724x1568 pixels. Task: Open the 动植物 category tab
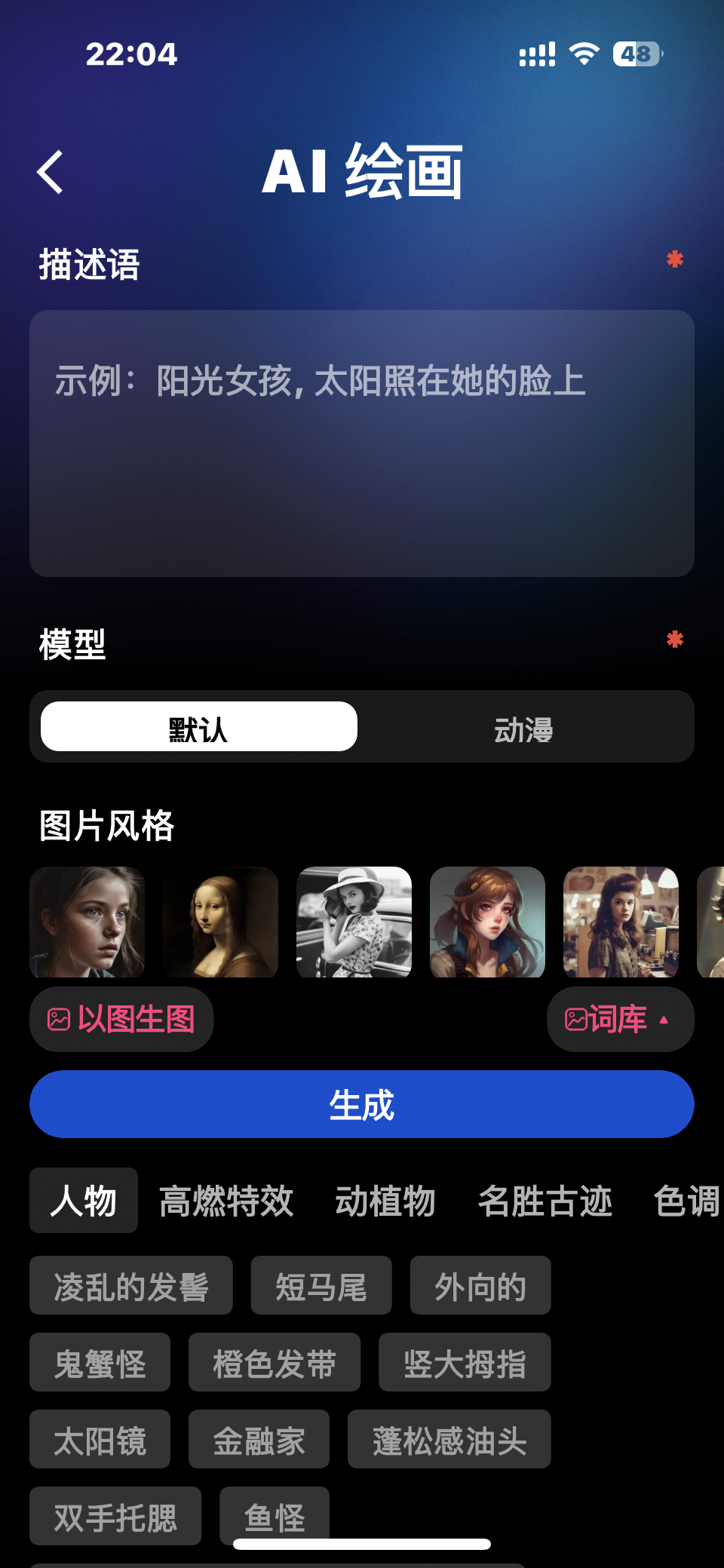[x=385, y=1201]
